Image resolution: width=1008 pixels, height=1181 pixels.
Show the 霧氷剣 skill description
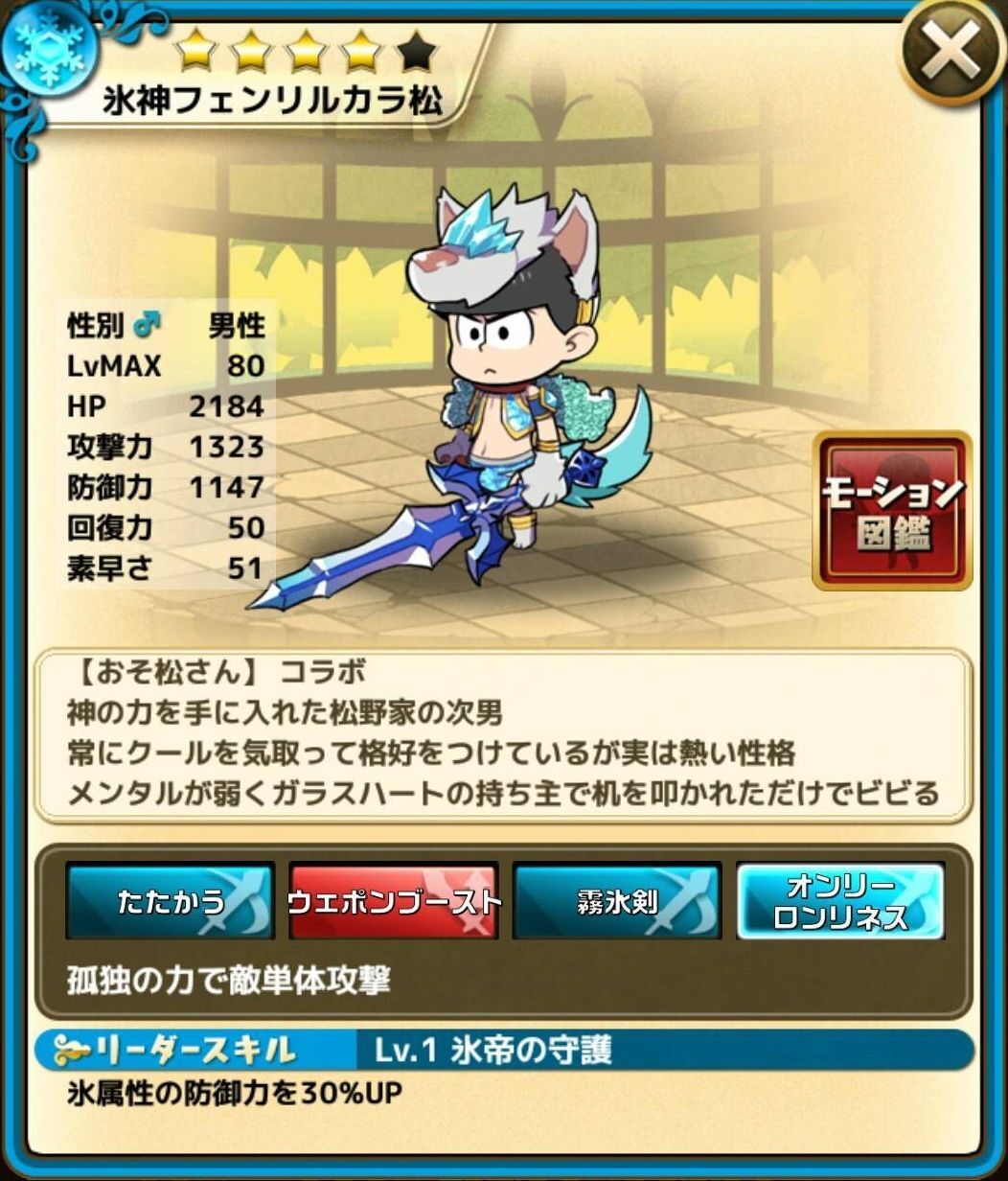click(x=617, y=901)
